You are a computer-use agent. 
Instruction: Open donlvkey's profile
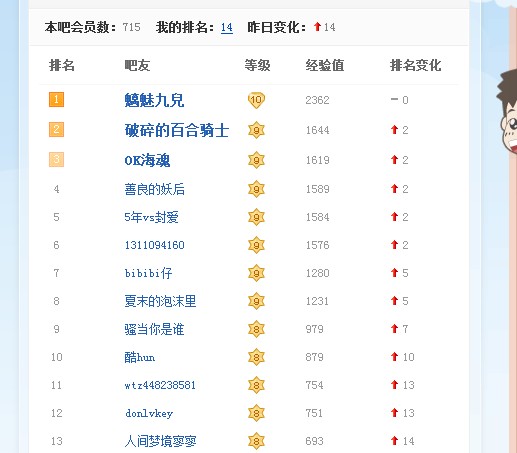click(149, 413)
